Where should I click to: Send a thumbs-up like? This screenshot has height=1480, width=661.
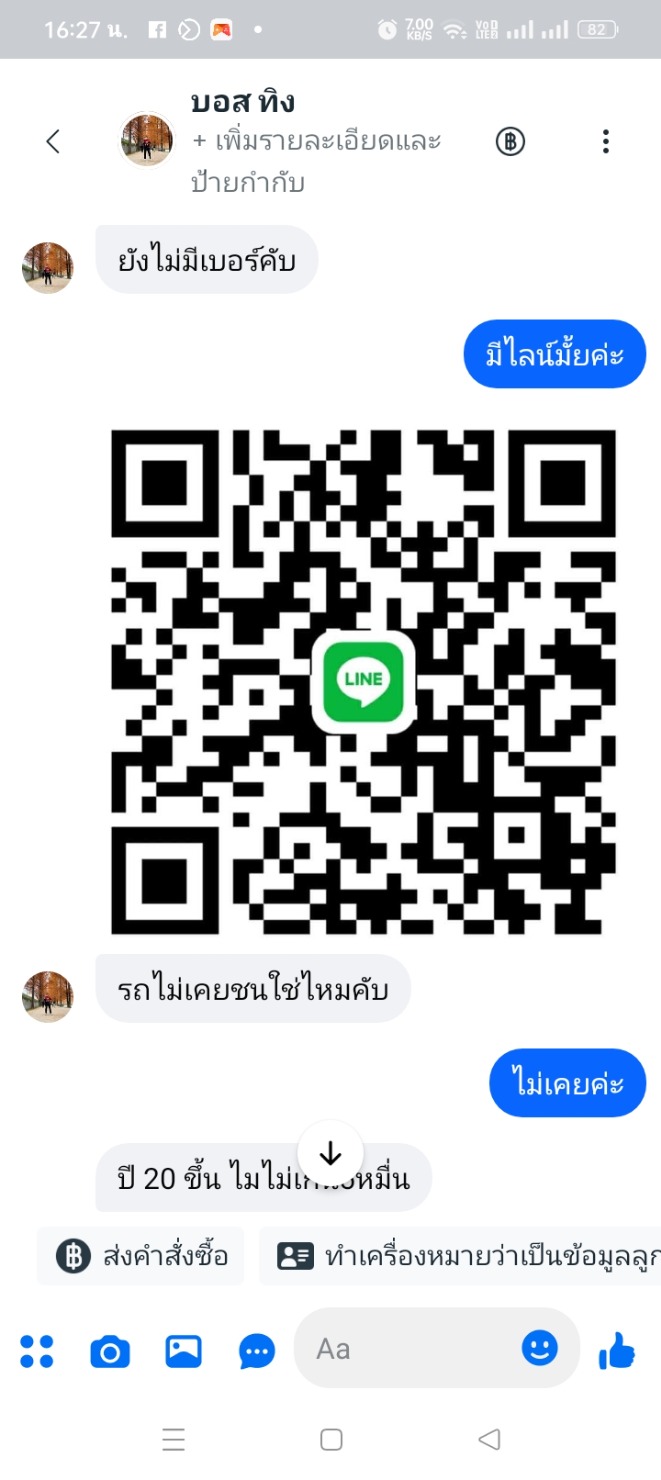616,1351
